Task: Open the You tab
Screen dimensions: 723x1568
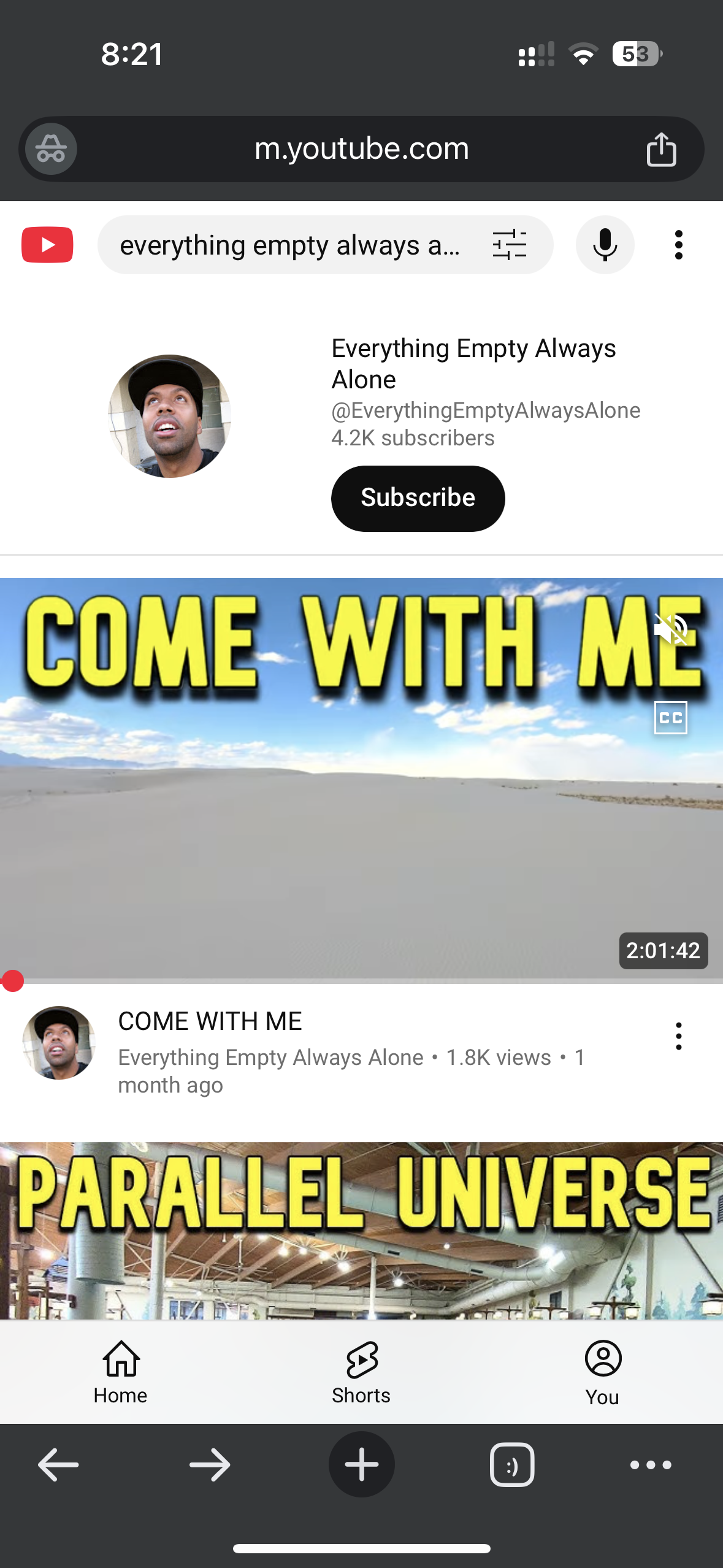Action: (602, 1372)
